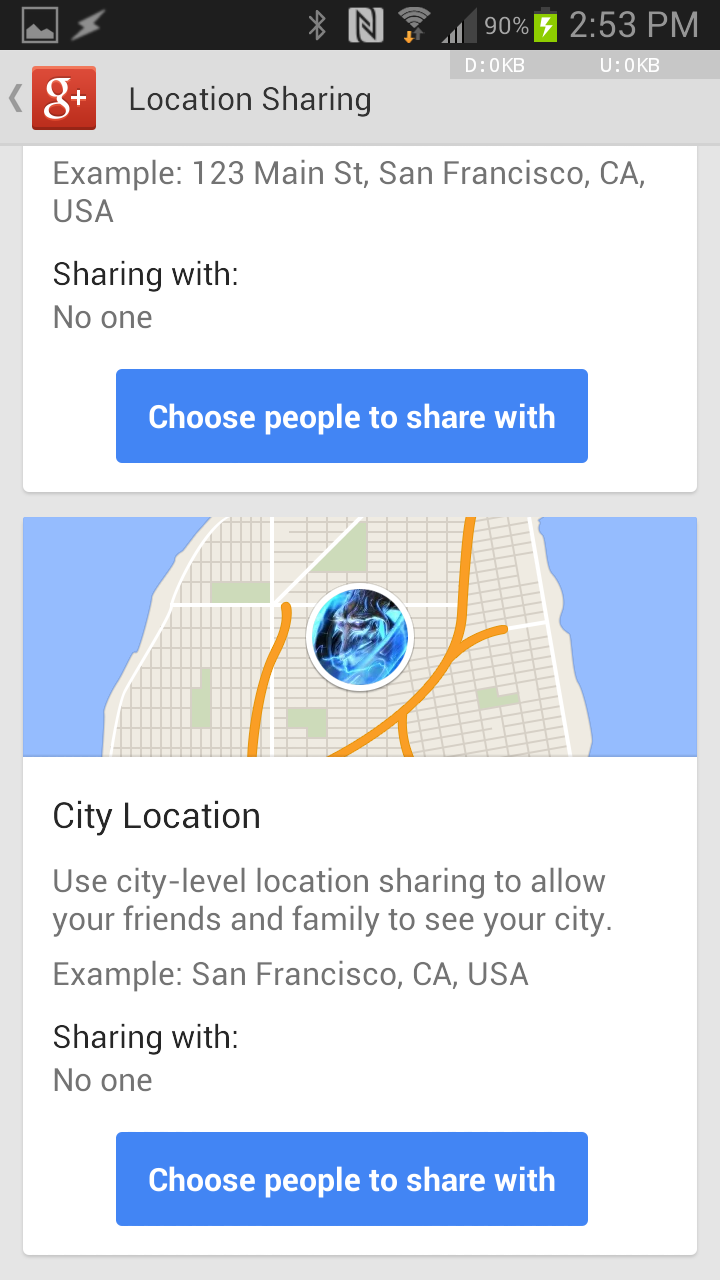Tap No one under city Sharing with
Viewport: 720px width, 1280px height.
(102, 1079)
